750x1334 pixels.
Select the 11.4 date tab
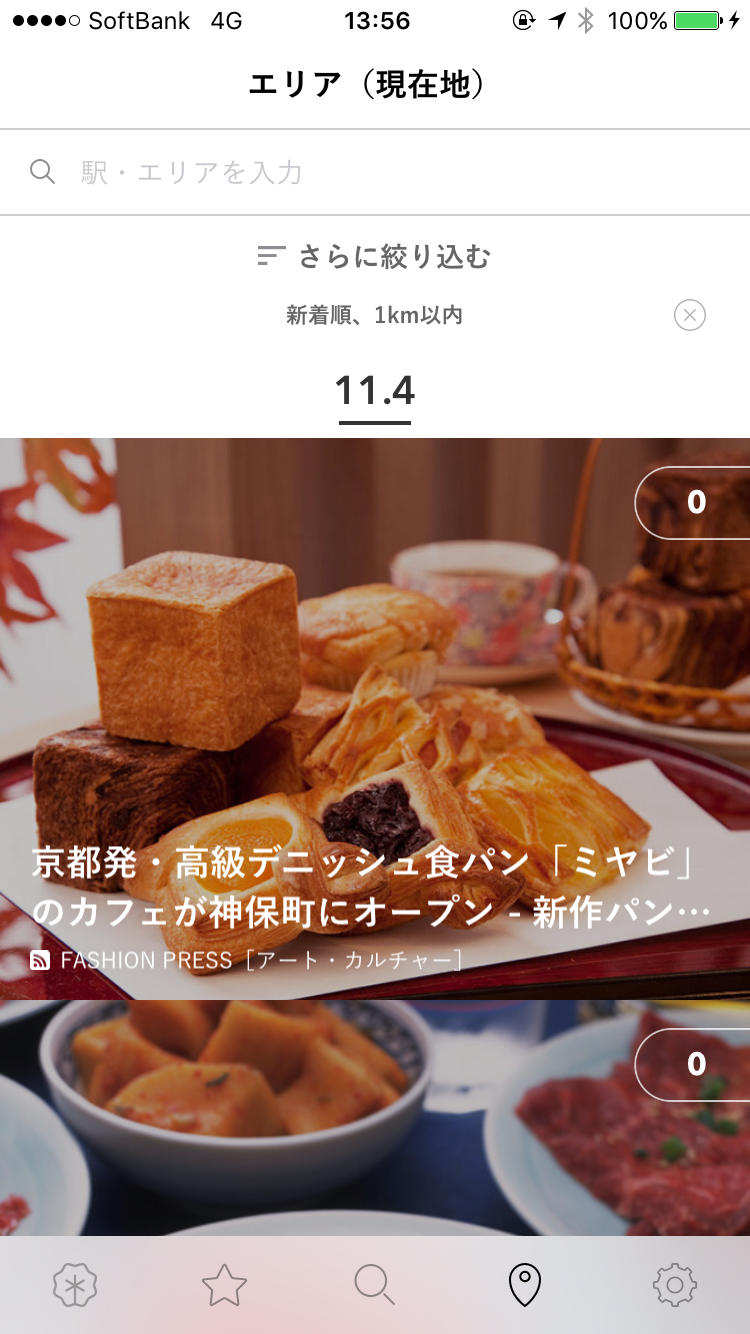click(x=375, y=391)
